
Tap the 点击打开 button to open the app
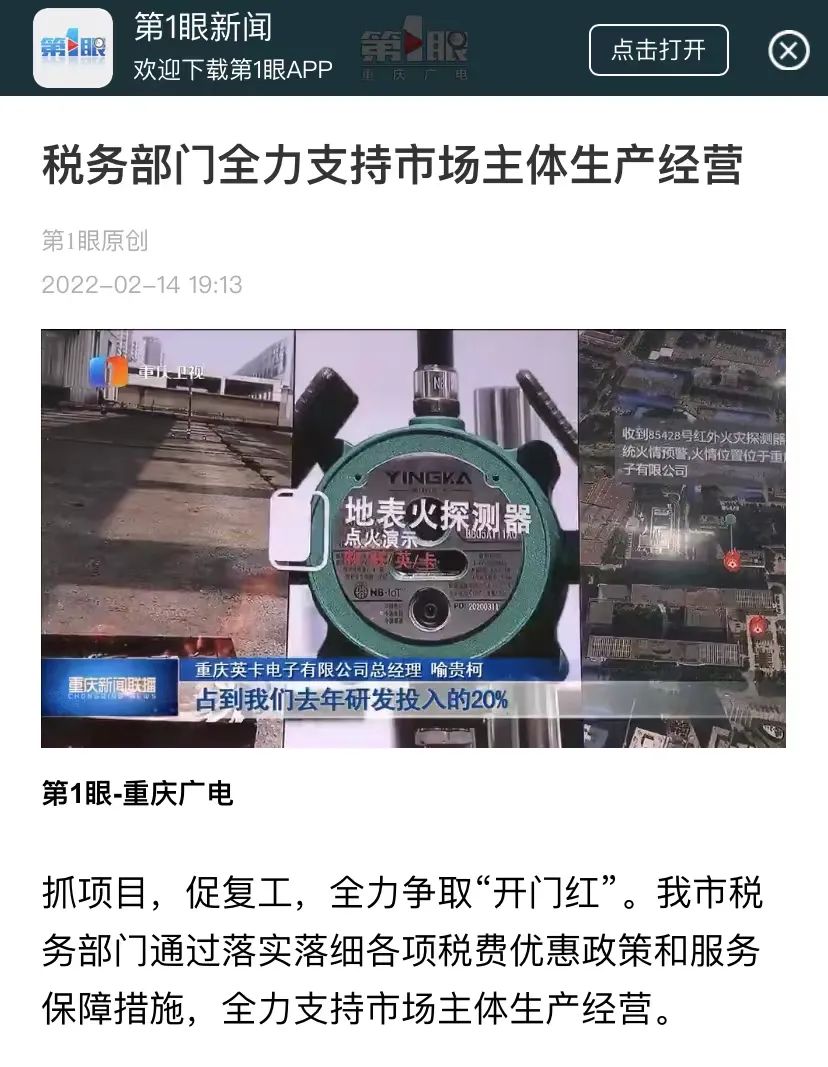[x=658, y=50]
